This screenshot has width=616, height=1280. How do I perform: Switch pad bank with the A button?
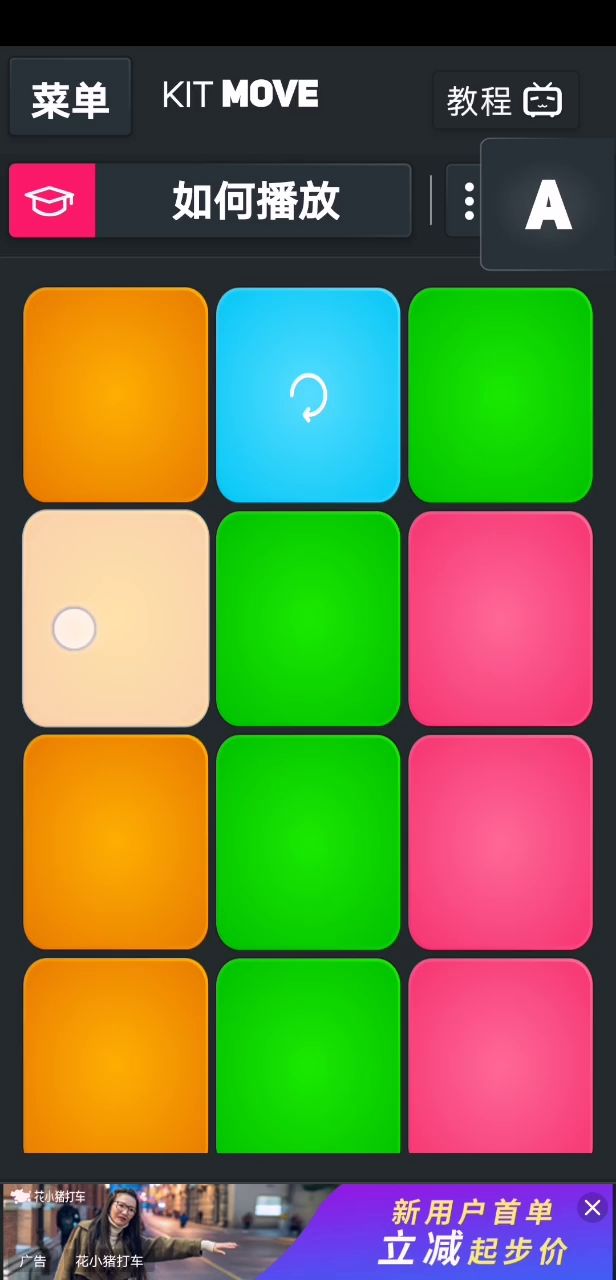(x=548, y=204)
